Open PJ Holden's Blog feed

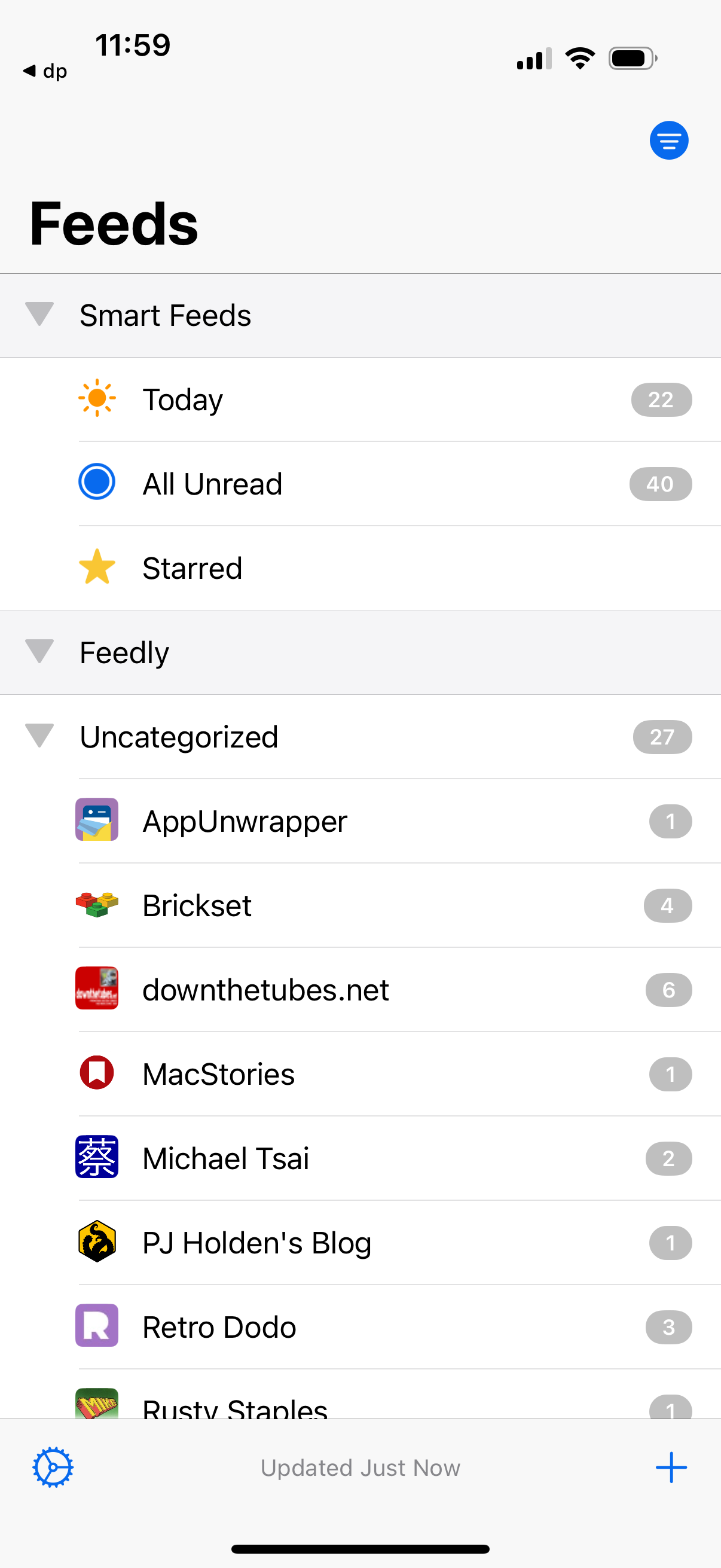tap(360, 1242)
